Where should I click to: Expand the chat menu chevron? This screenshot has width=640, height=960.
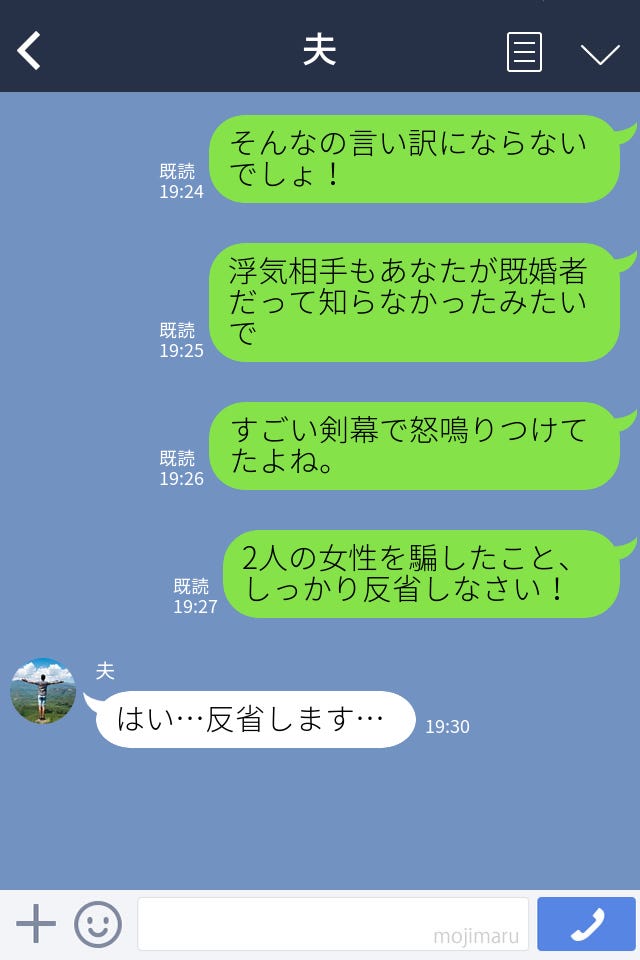600,53
